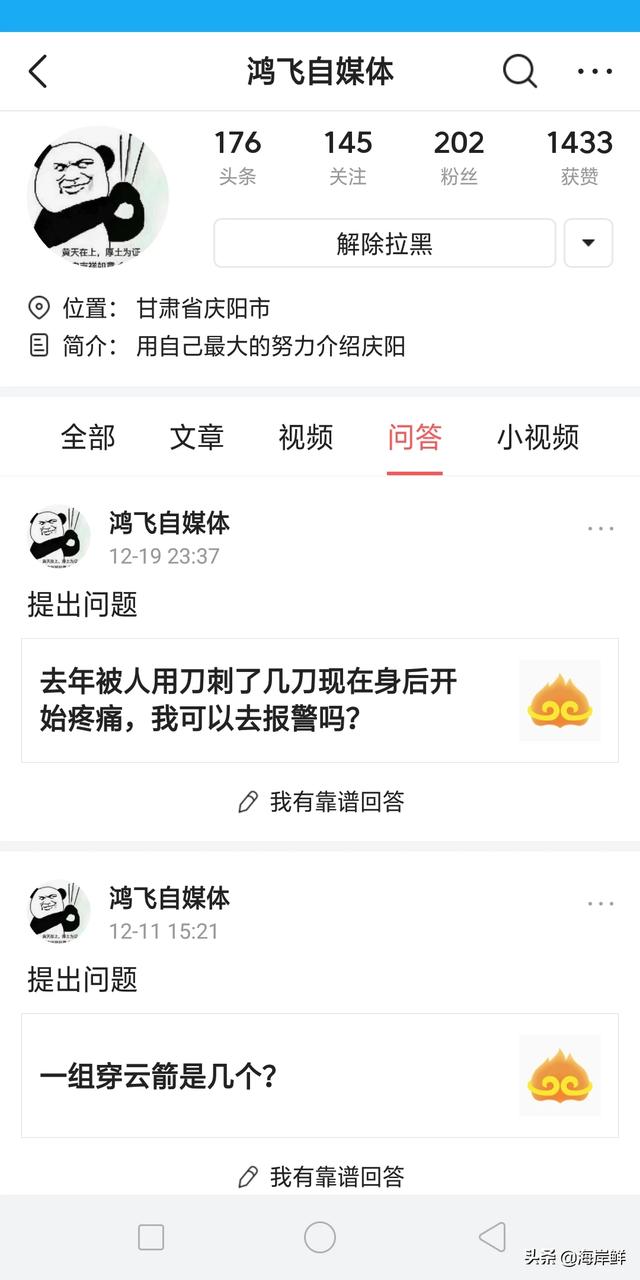Tap the 解除拉黑 button

pyautogui.click(x=384, y=243)
